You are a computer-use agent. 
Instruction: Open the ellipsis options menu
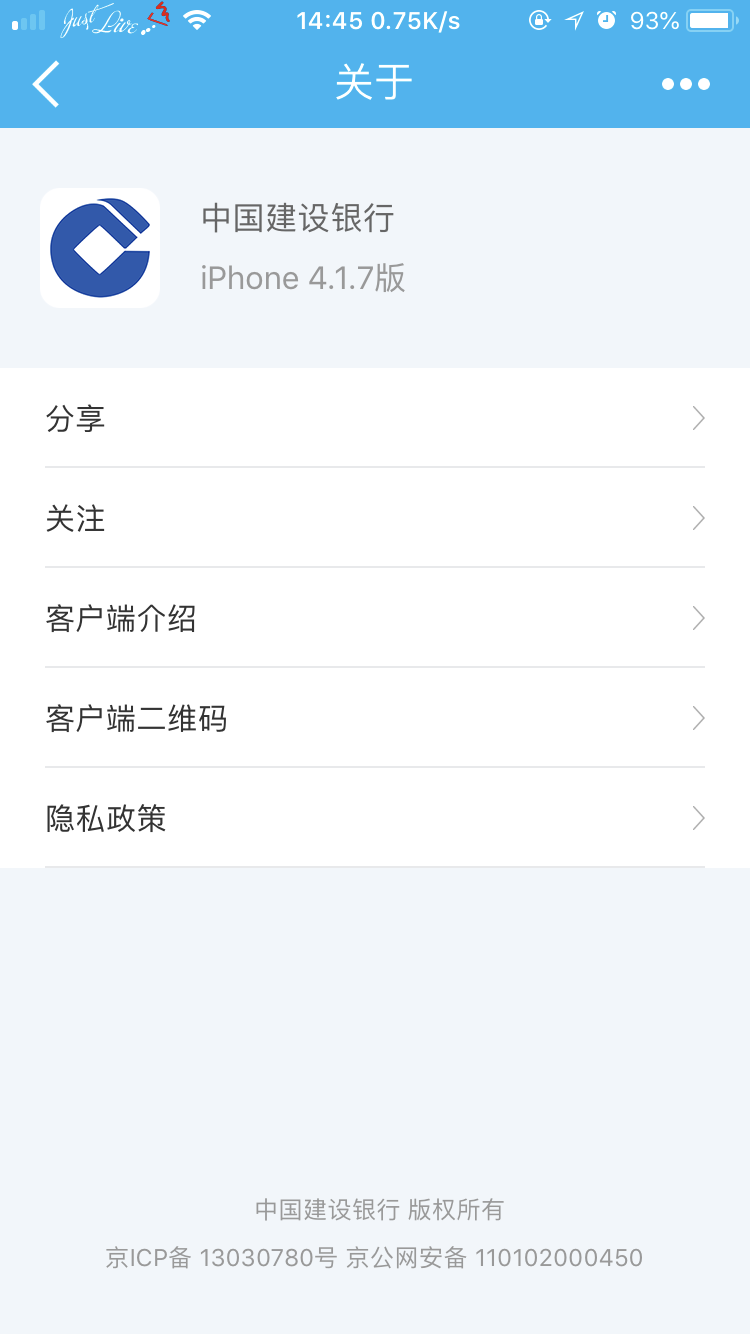click(685, 84)
